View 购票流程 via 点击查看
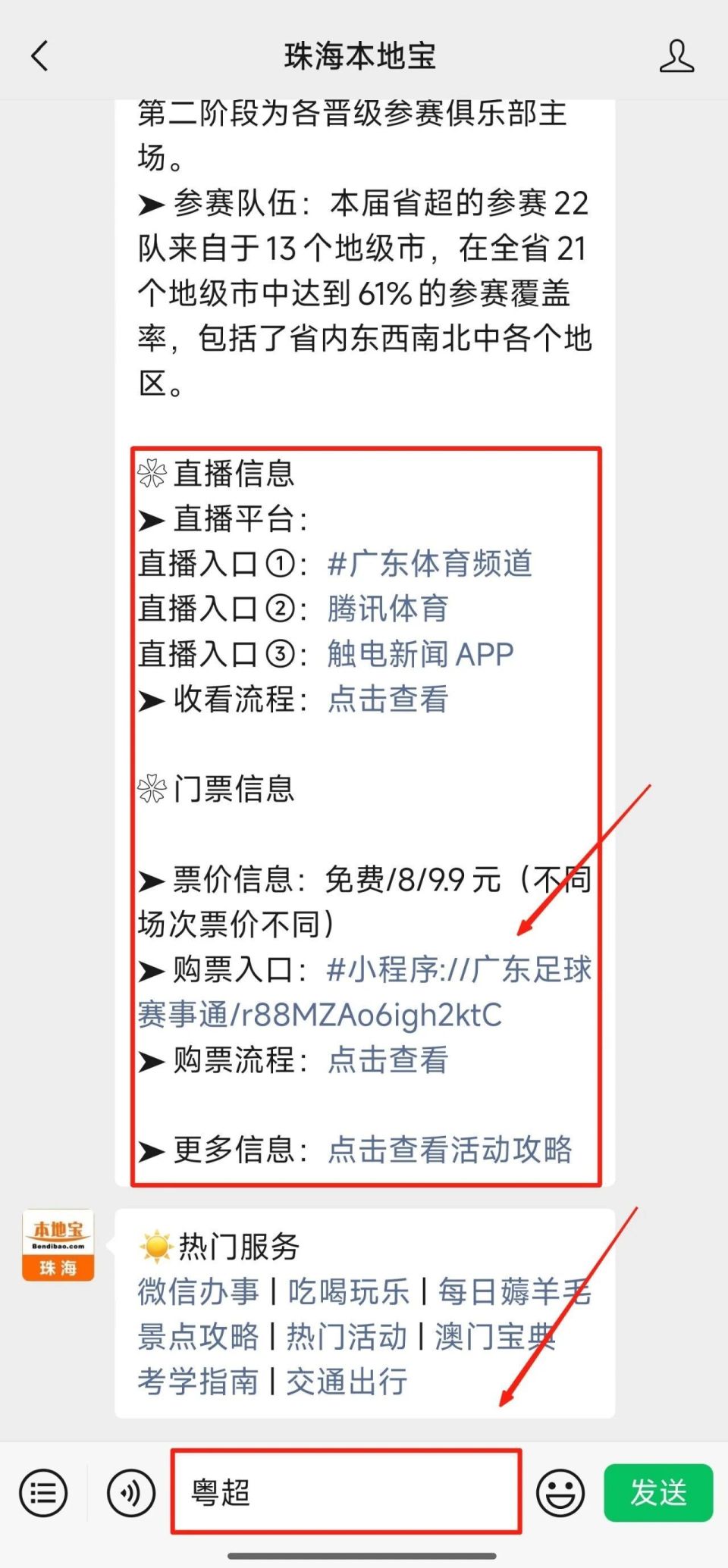 click(x=388, y=1059)
